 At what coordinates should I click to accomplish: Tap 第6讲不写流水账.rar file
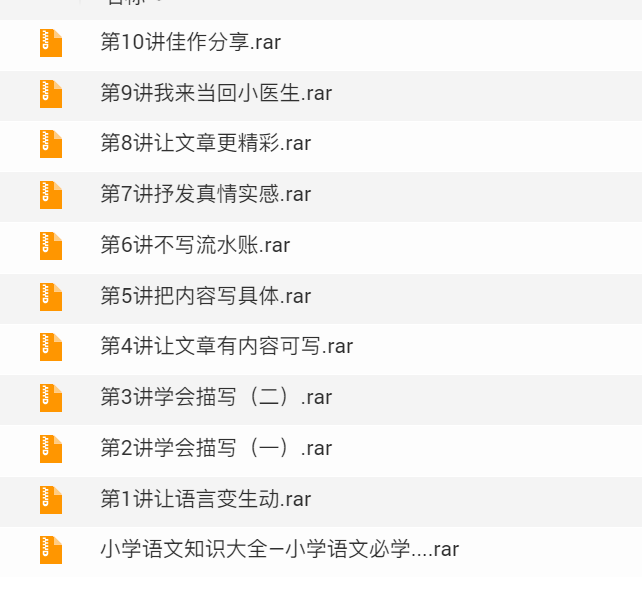(195, 245)
